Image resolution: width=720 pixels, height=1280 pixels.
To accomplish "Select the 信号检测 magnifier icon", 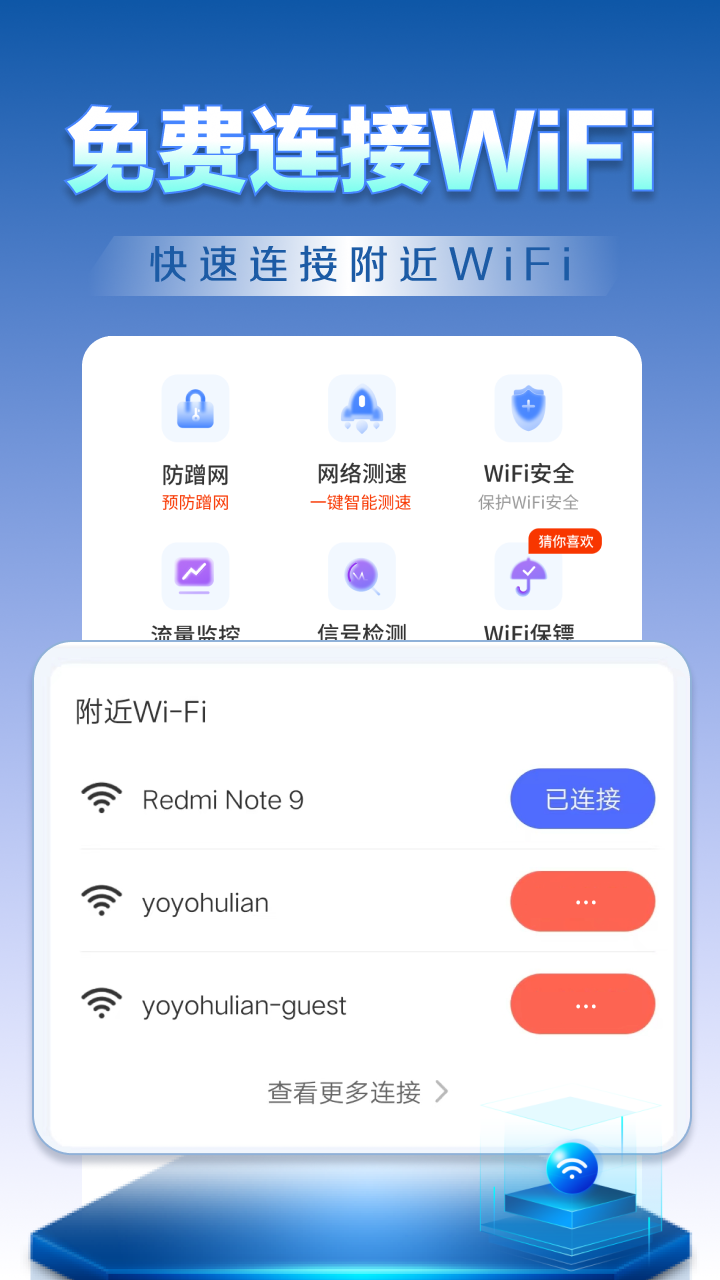I will tap(361, 576).
